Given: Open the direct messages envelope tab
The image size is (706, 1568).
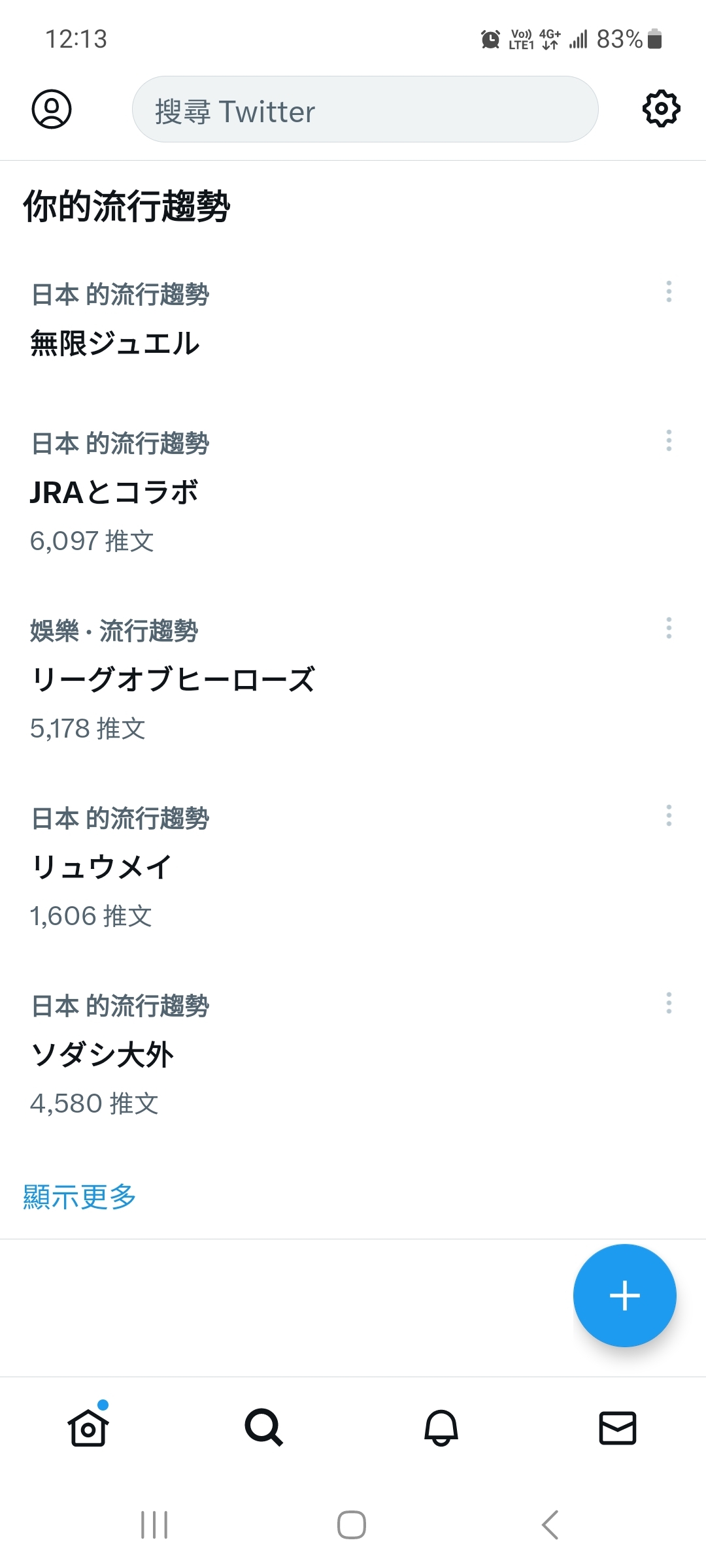Looking at the screenshot, I should (x=618, y=1427).
